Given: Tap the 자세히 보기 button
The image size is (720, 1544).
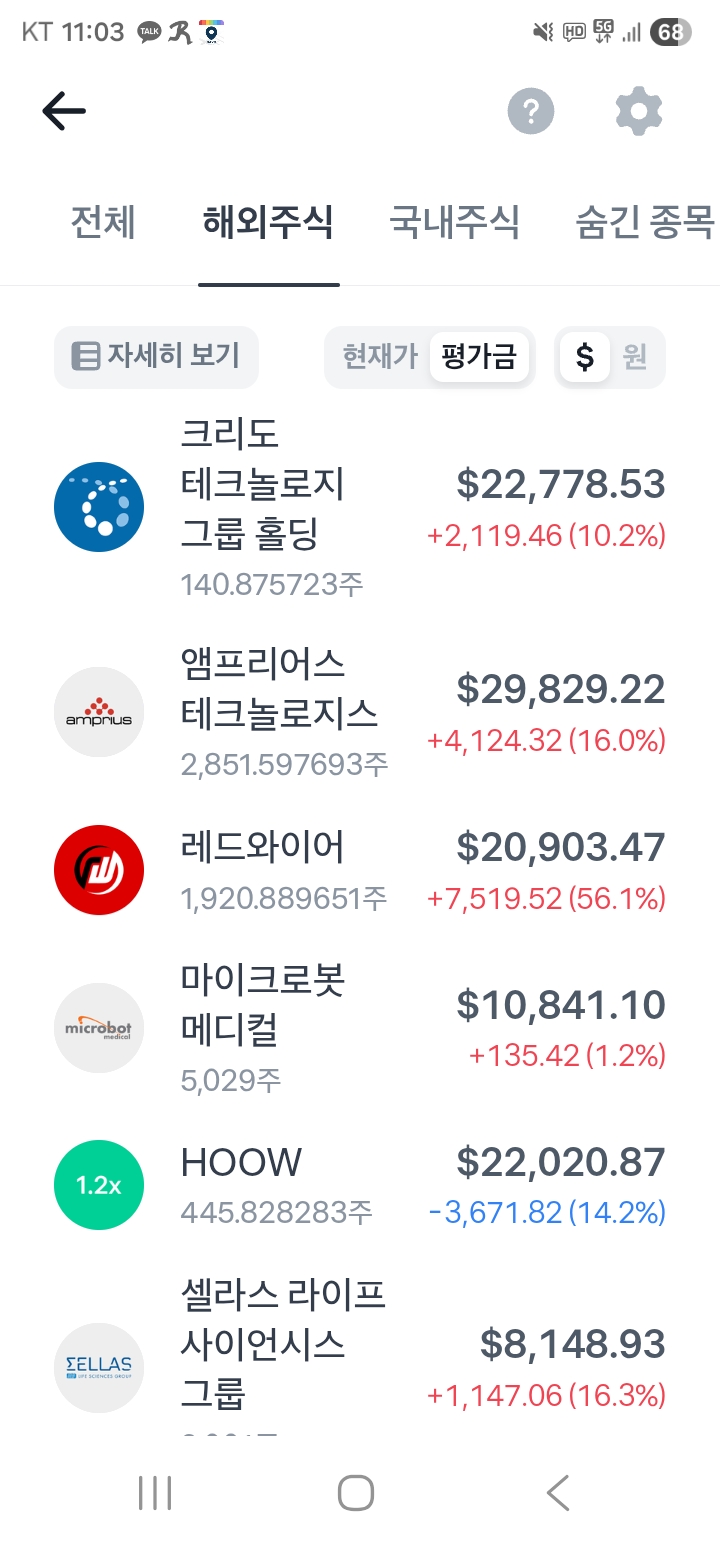Looking at the screenshot, I should [x=156, y=357].
